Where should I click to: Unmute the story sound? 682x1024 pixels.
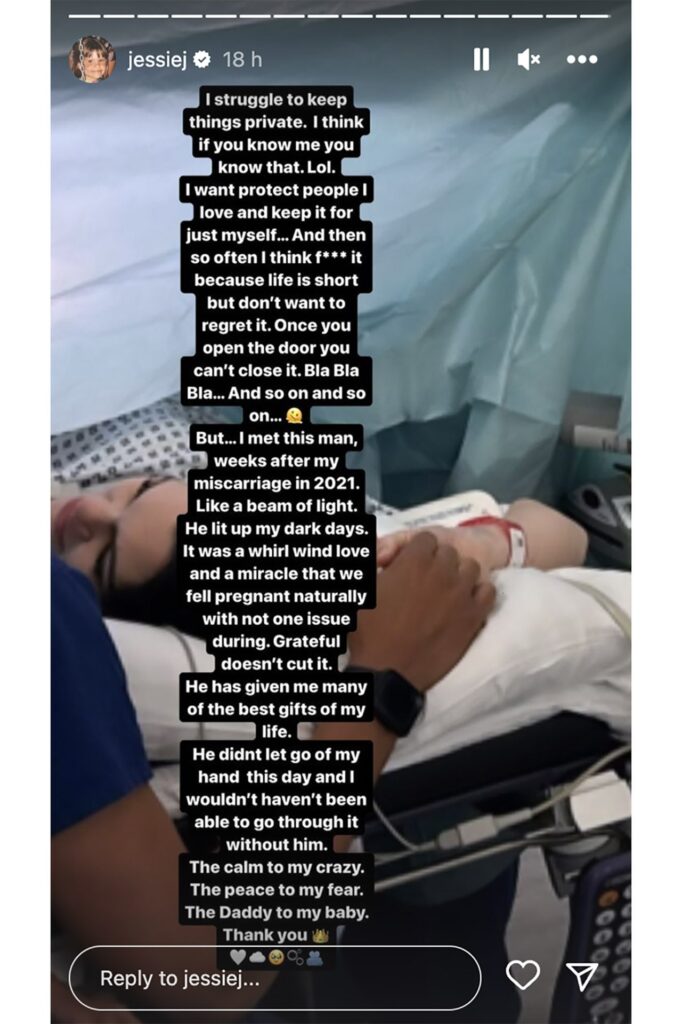coord(528,60)
